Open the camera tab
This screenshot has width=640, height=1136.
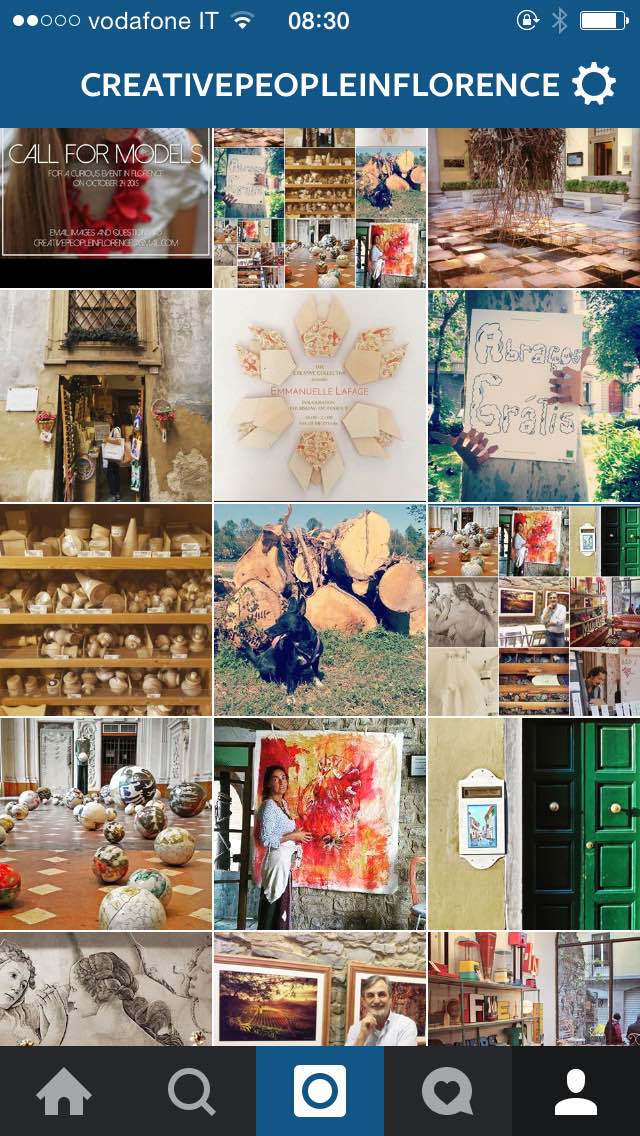tap(320, 1091)
